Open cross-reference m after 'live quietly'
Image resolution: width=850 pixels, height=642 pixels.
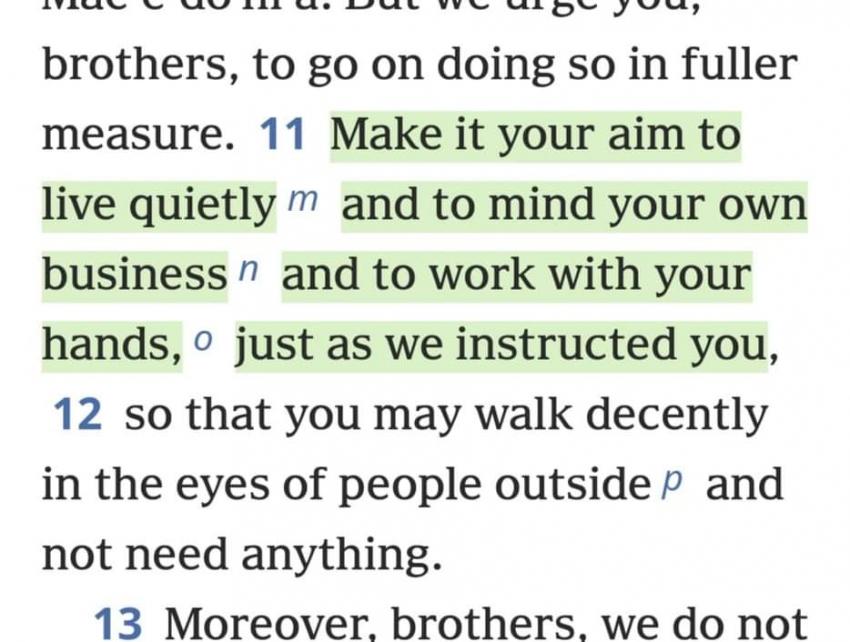[303, 201]
